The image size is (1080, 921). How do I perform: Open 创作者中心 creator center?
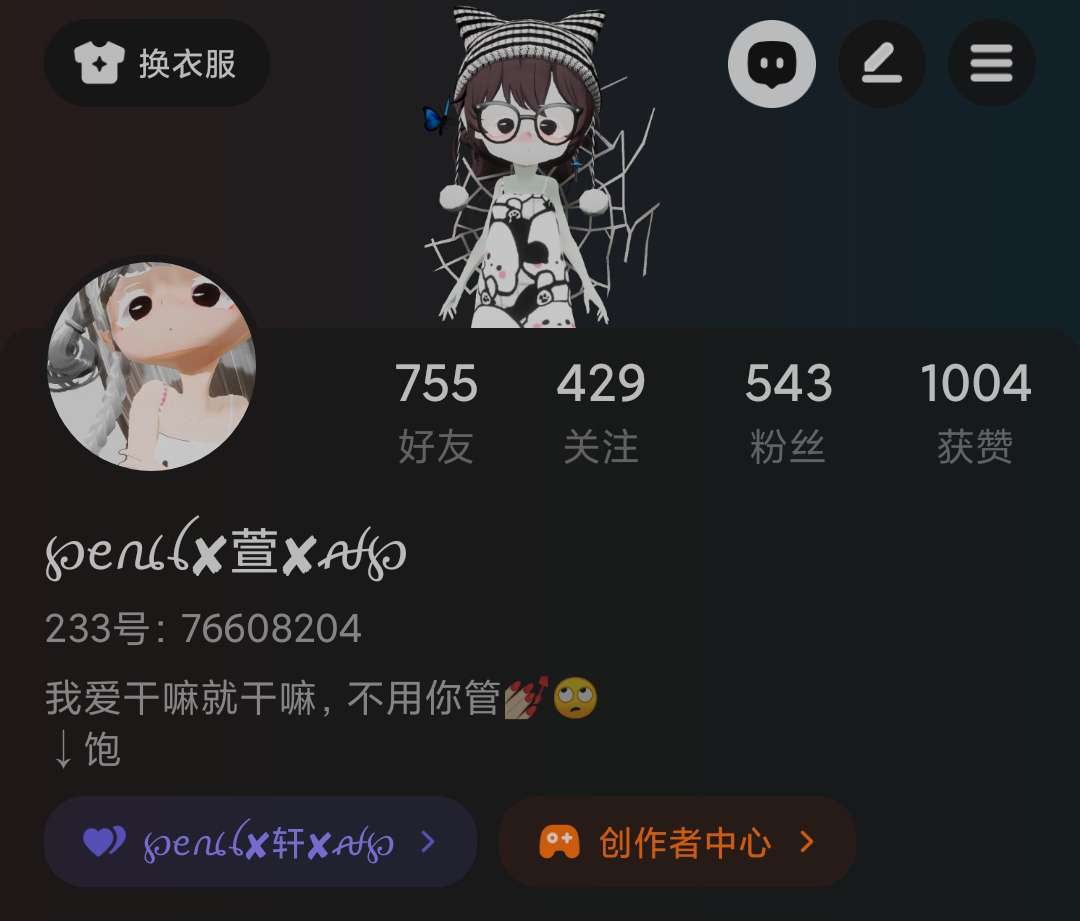677,842
